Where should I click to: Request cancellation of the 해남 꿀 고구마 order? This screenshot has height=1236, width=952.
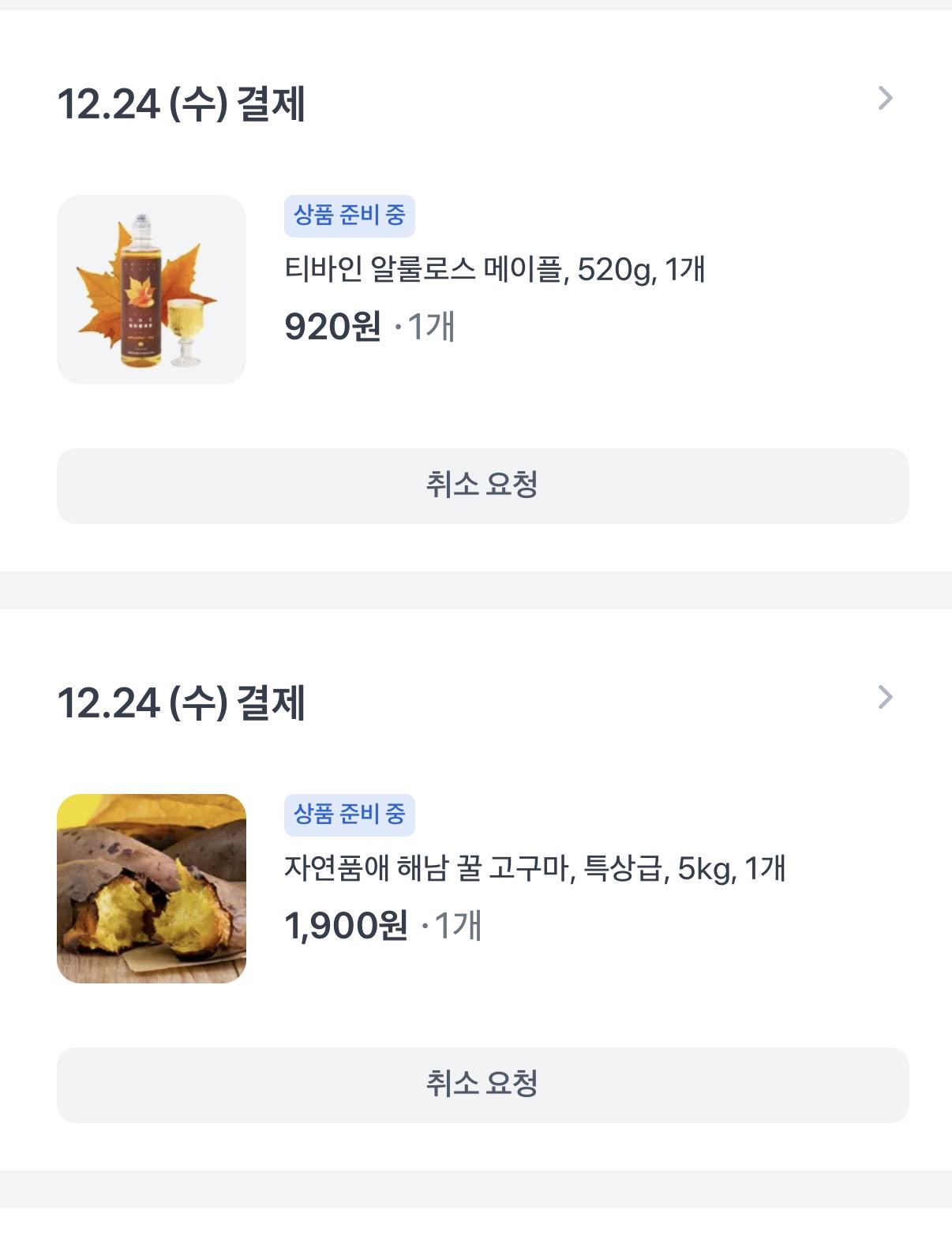tap(482, 1084)
